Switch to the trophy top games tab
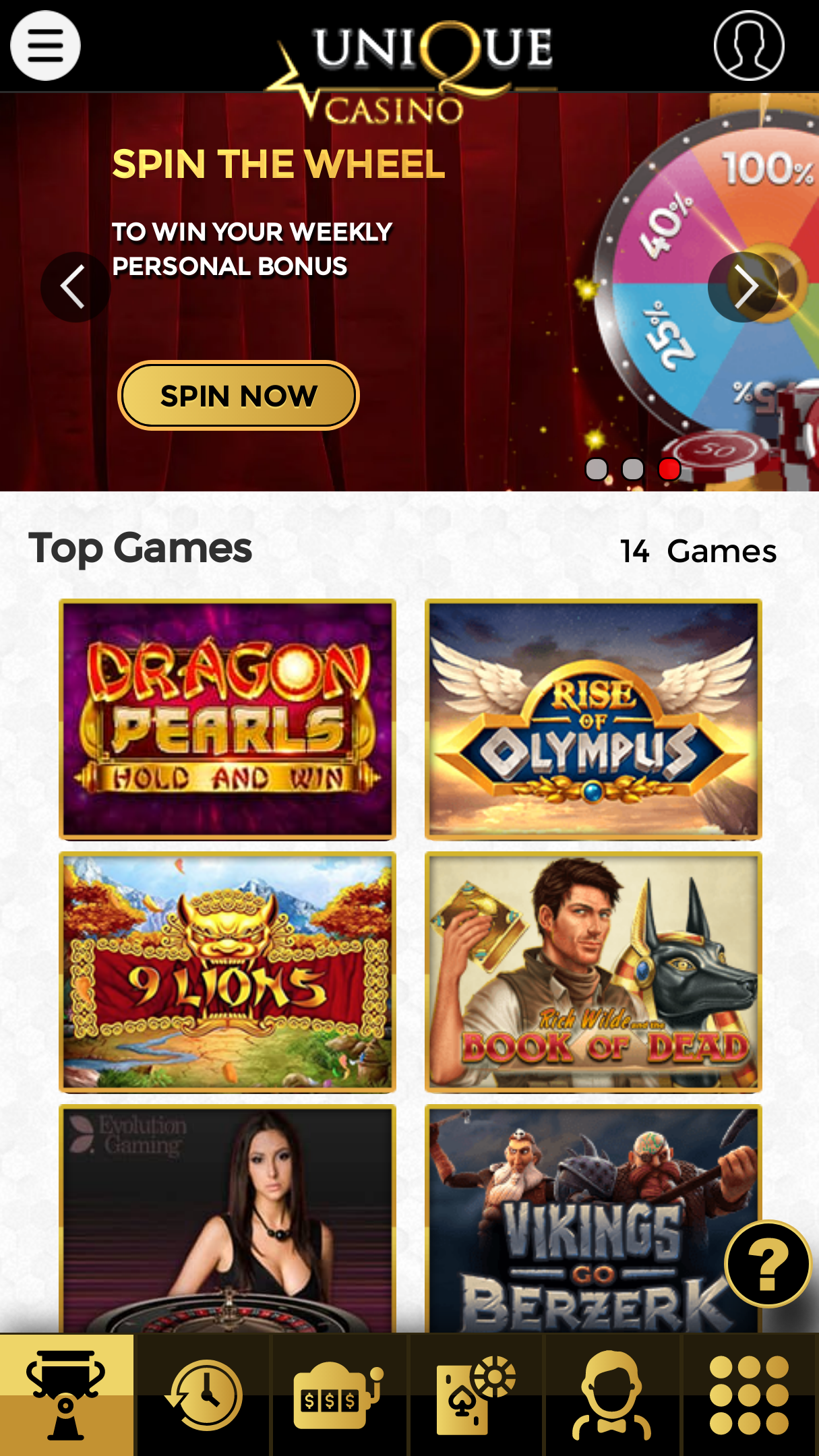Screen dimensions: 819x1456 click(66, 1395)
